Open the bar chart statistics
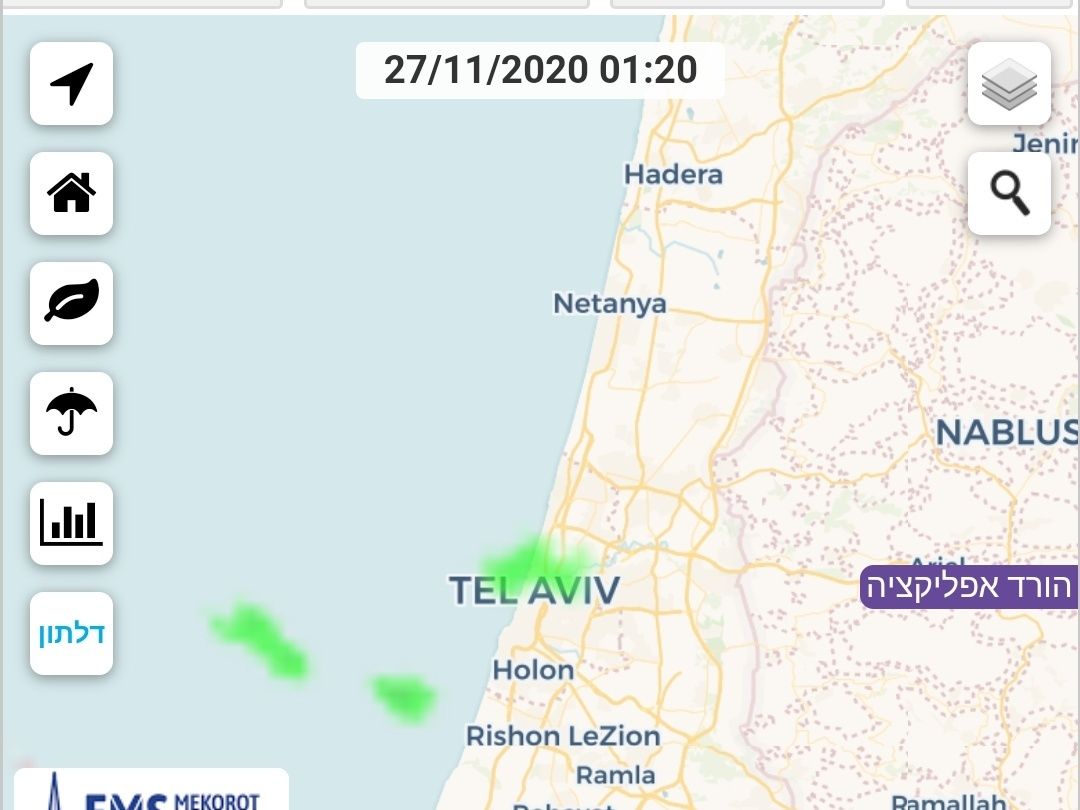1080x810 pixels. pos(71,524)
